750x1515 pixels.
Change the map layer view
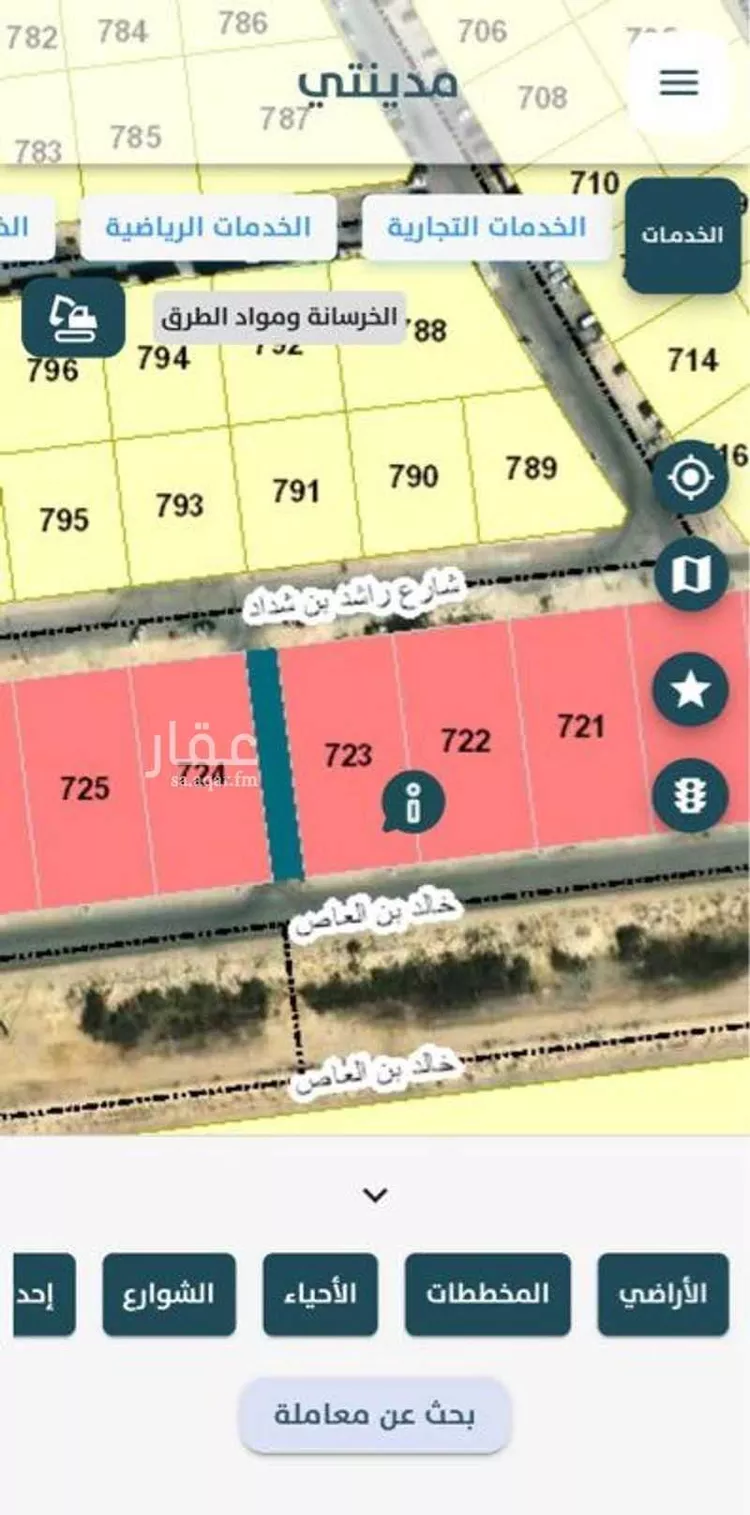point(690,574)
